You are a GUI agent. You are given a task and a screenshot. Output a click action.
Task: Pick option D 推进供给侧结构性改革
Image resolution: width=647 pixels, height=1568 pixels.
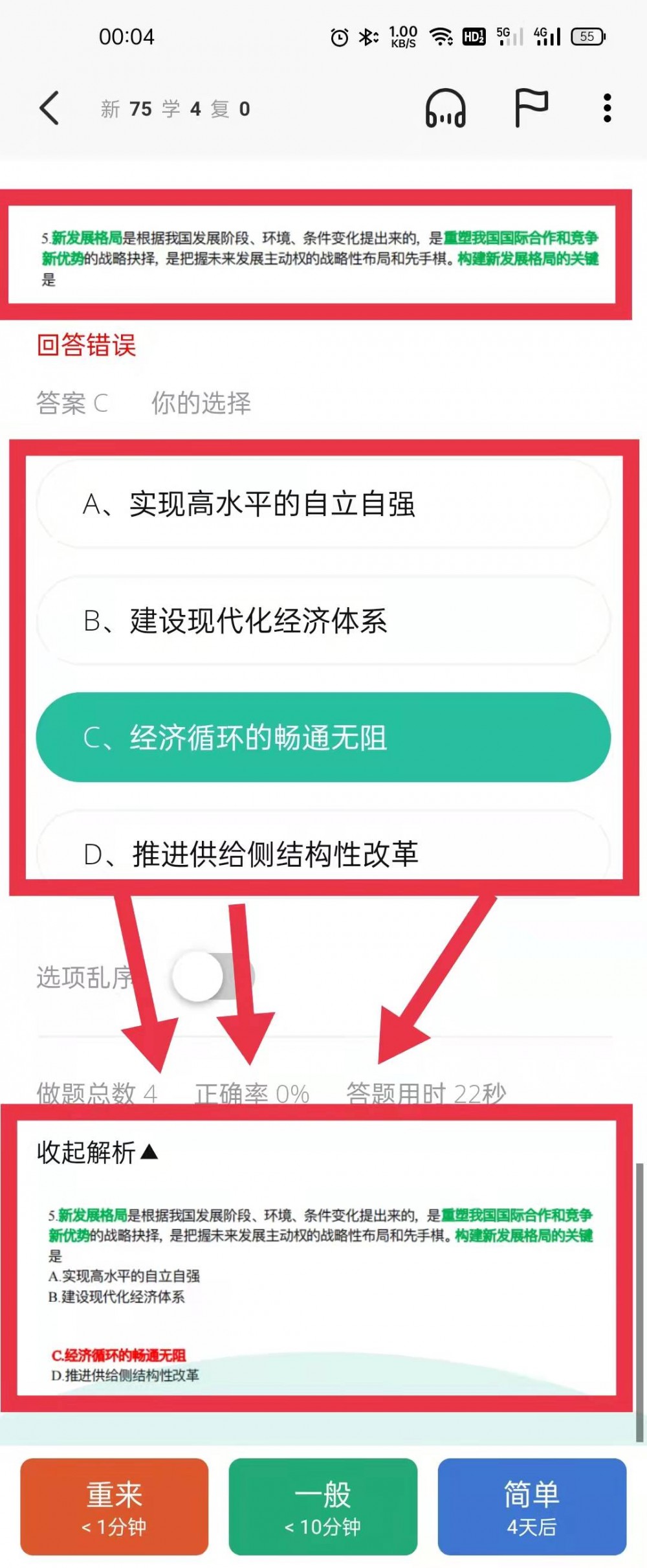coord(323,853)
